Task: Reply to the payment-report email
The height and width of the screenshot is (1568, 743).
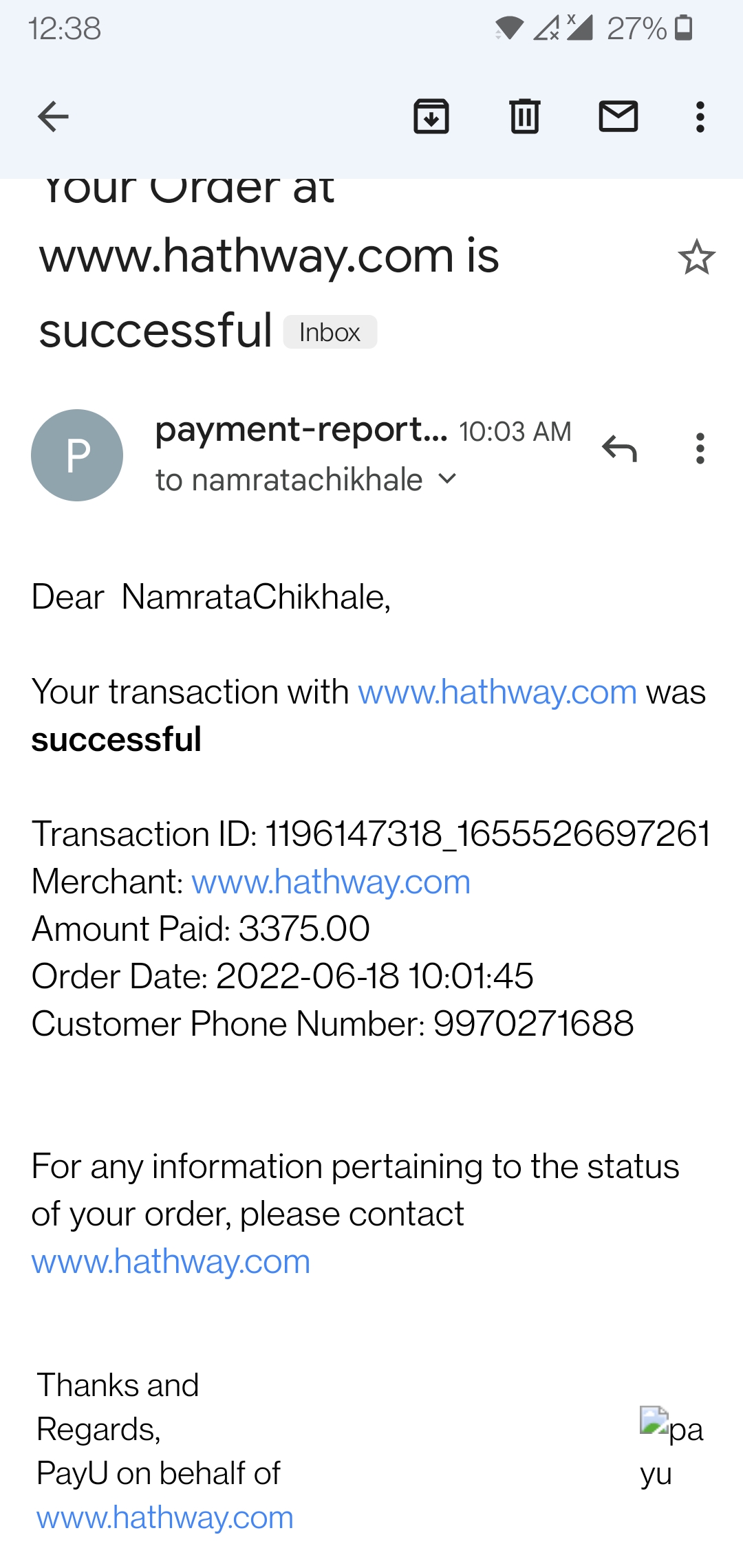Action: (x=619, y=448)
